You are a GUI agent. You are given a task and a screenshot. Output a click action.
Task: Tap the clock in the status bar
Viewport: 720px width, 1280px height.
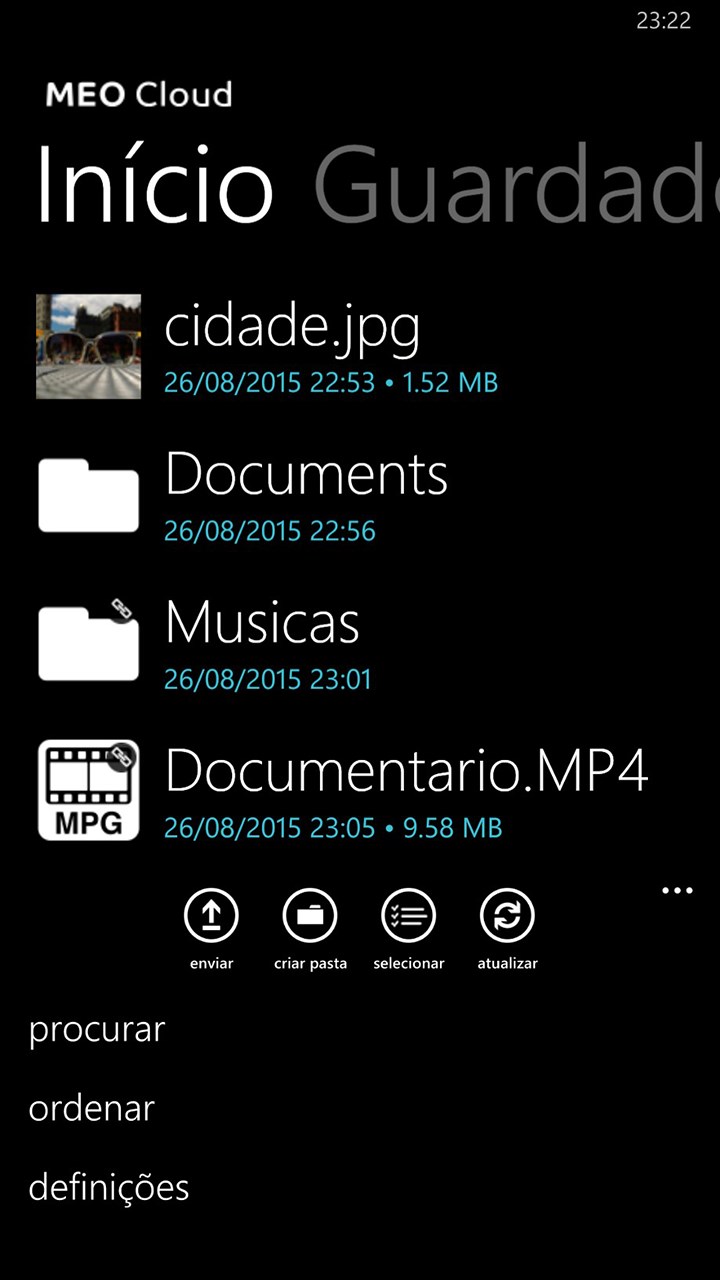tap(664, 18)
